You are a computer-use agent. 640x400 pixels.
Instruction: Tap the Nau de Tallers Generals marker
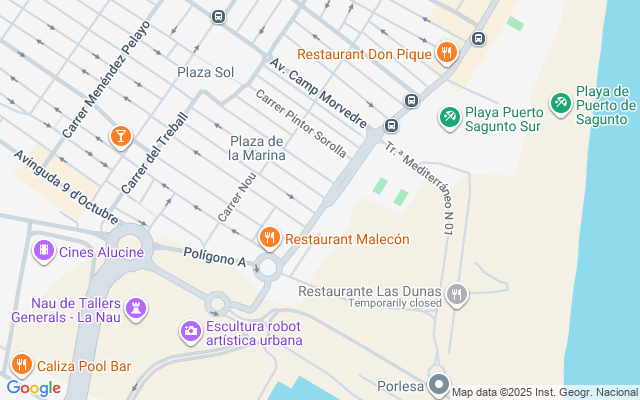(136, 307)
